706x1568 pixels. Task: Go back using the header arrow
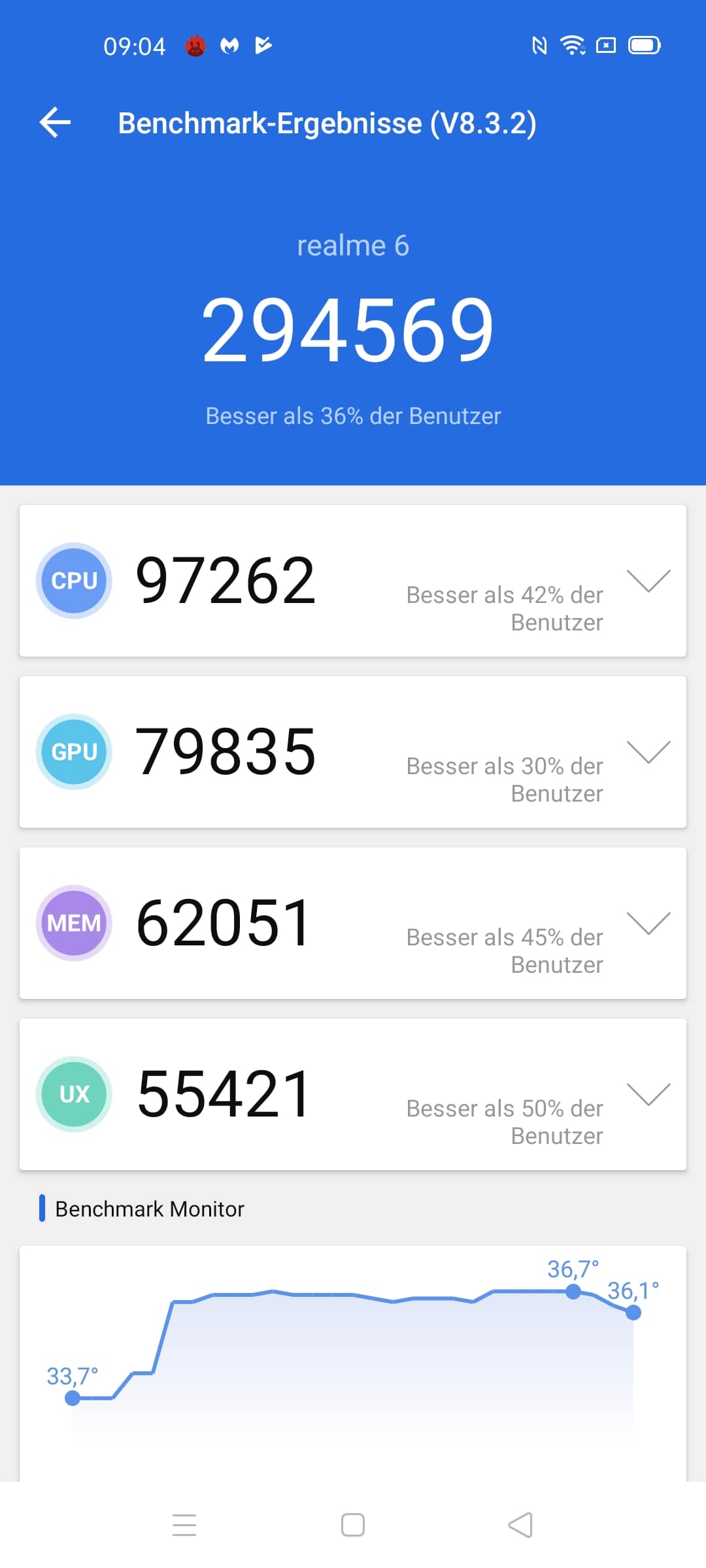pos(55,122)
